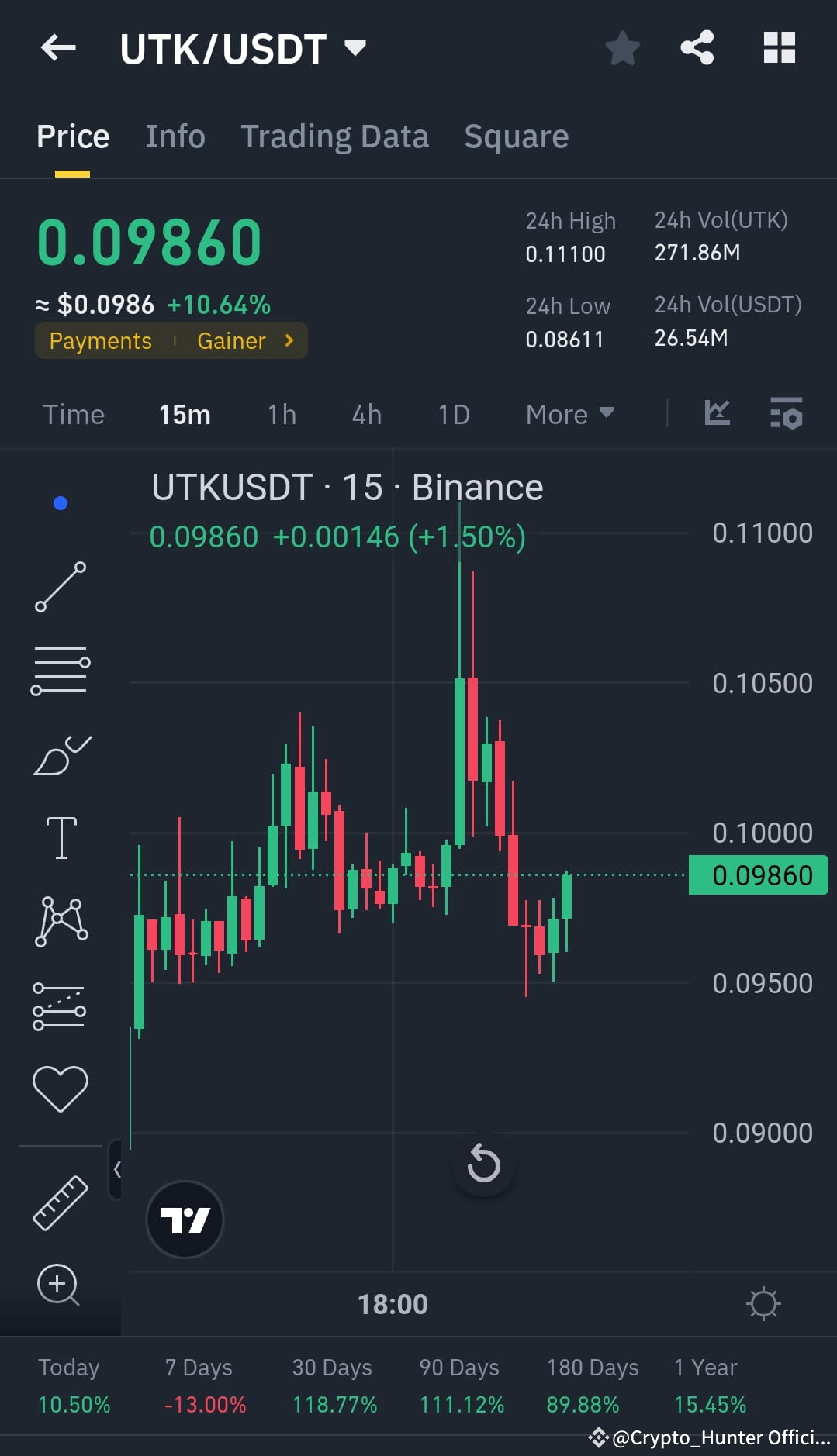This screenshot has width=837, height=1456.
Task: Select the 1D timeframe
Action: click(453, 415)
